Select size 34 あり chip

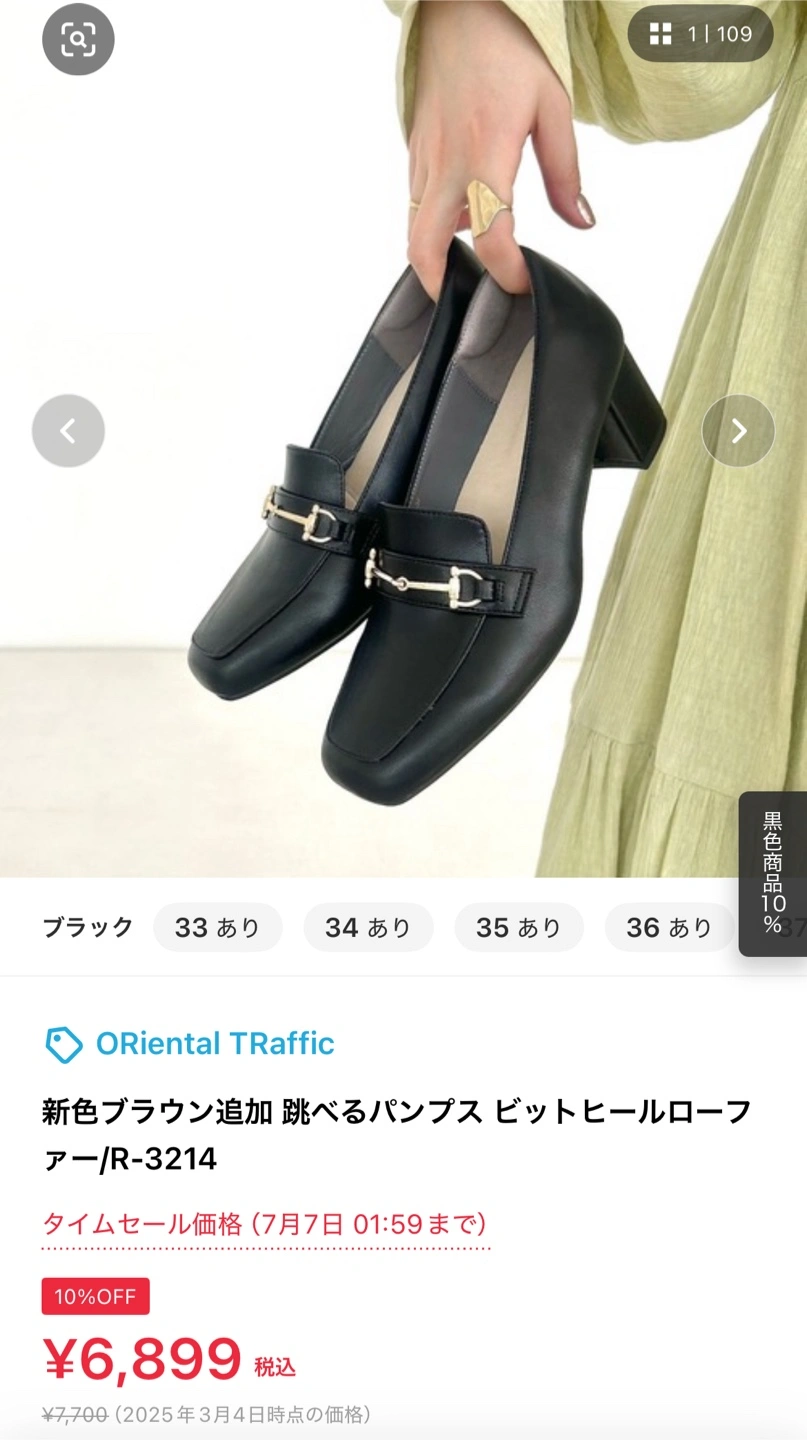tap(368, 928)
